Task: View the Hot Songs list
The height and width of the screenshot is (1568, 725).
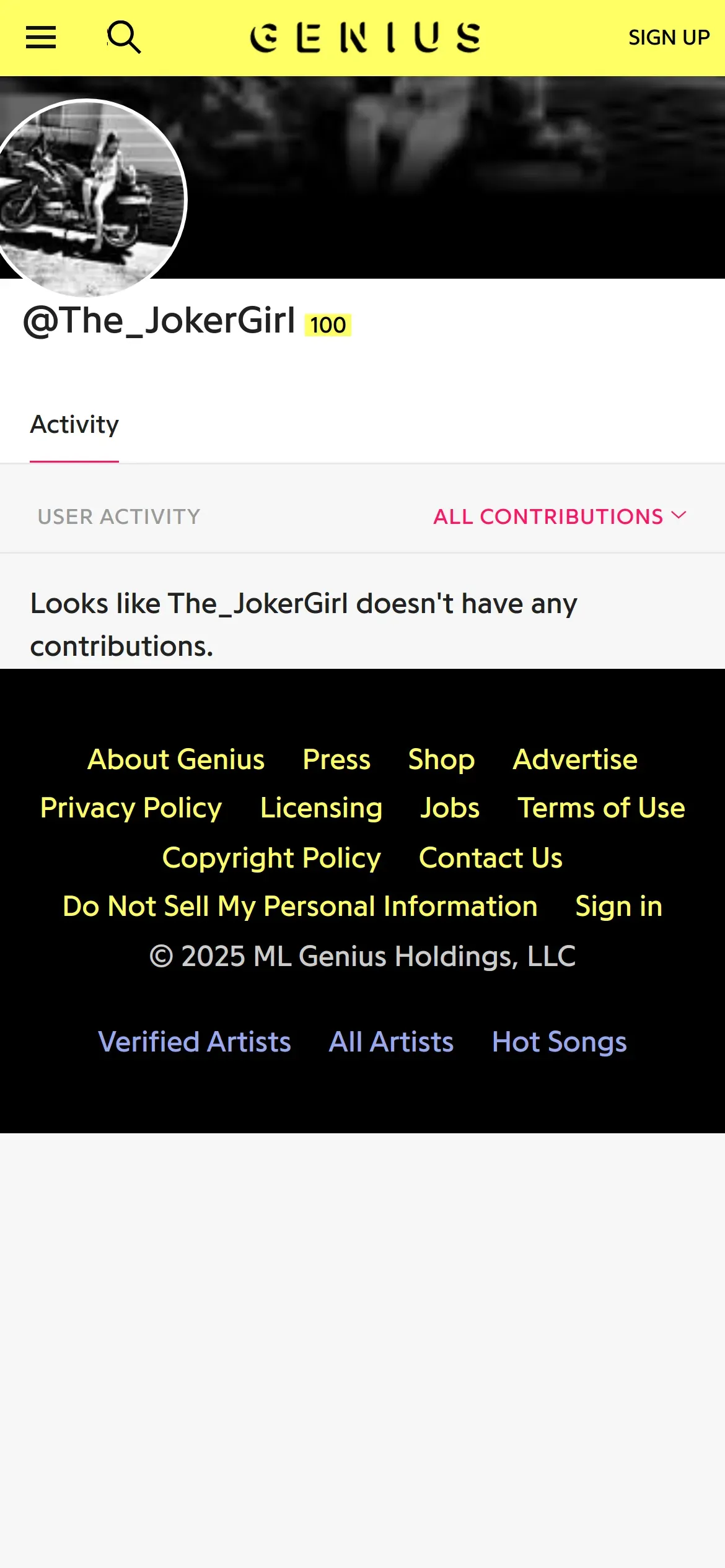Action: click(x=559, y=1042)
